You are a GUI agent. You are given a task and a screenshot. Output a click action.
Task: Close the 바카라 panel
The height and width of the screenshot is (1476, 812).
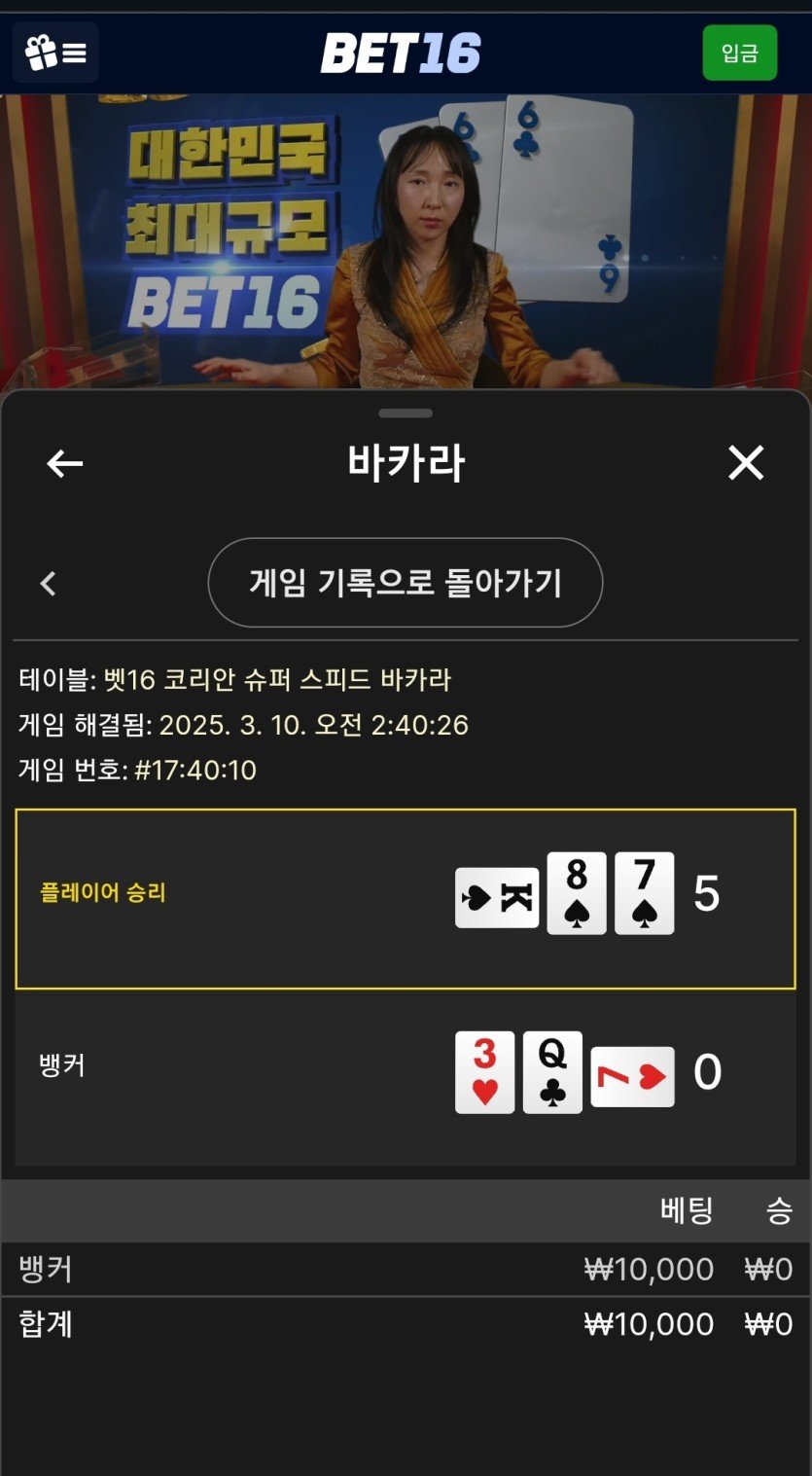[x=746, y=464]
